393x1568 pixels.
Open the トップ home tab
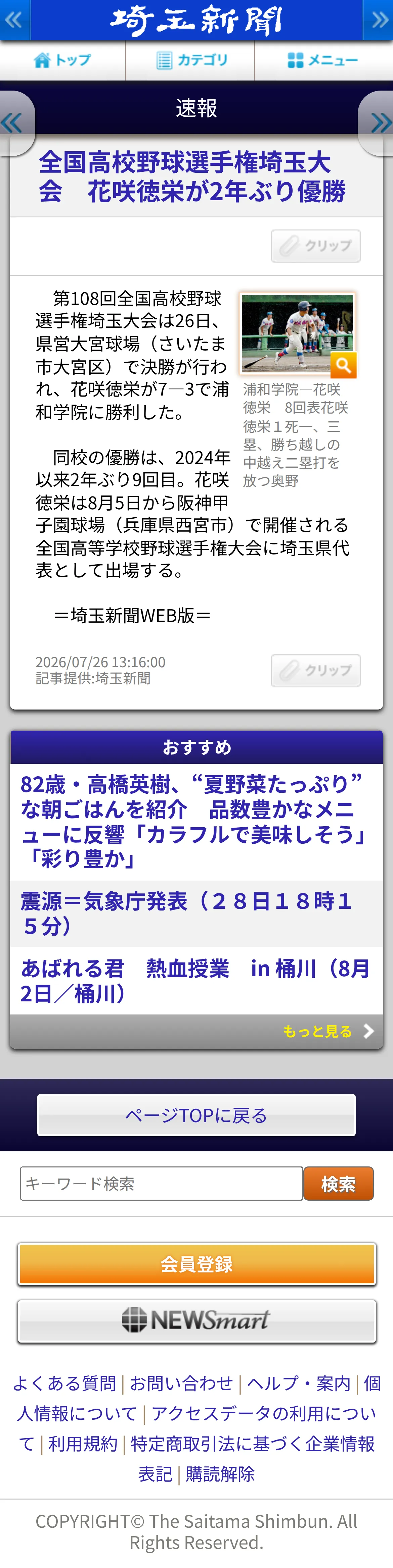(63, 60)
